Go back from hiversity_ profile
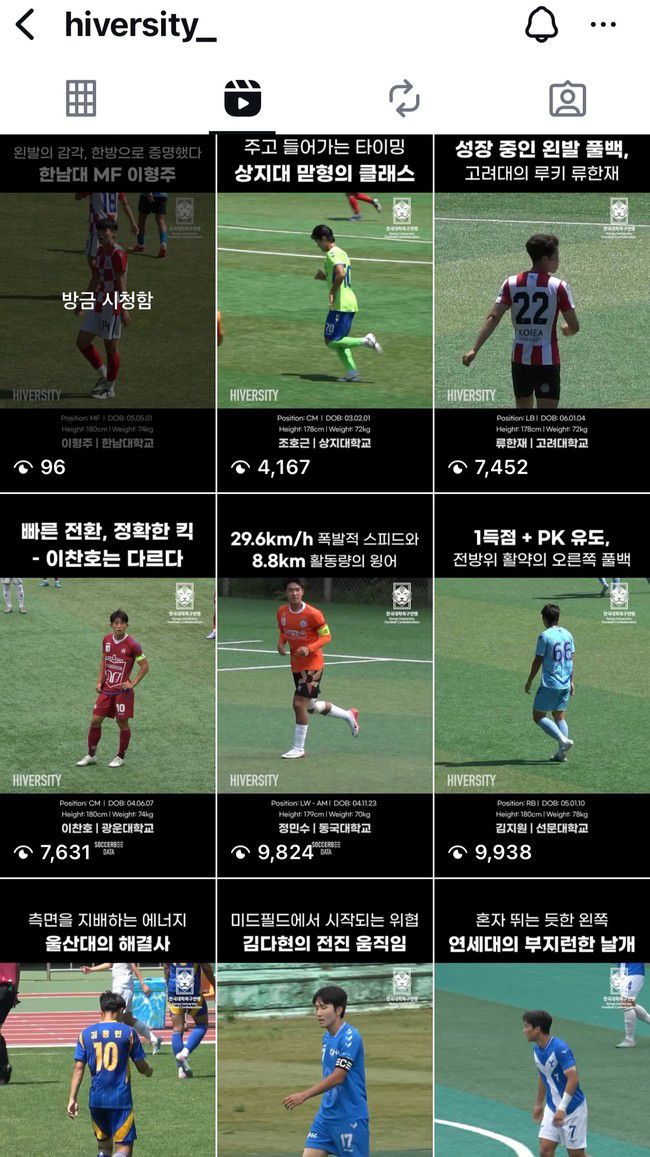 (x=25, y=25)
